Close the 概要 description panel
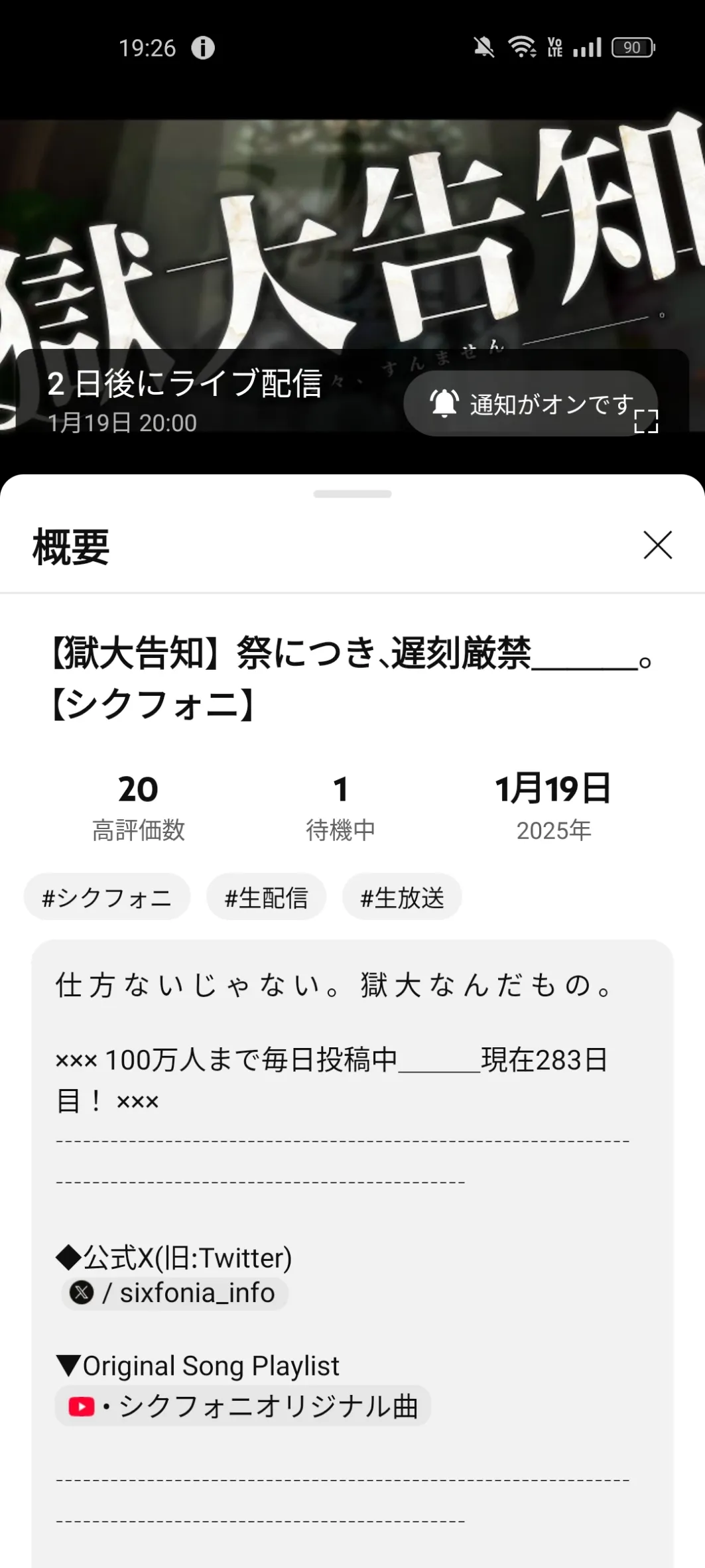 click(657, 545)
